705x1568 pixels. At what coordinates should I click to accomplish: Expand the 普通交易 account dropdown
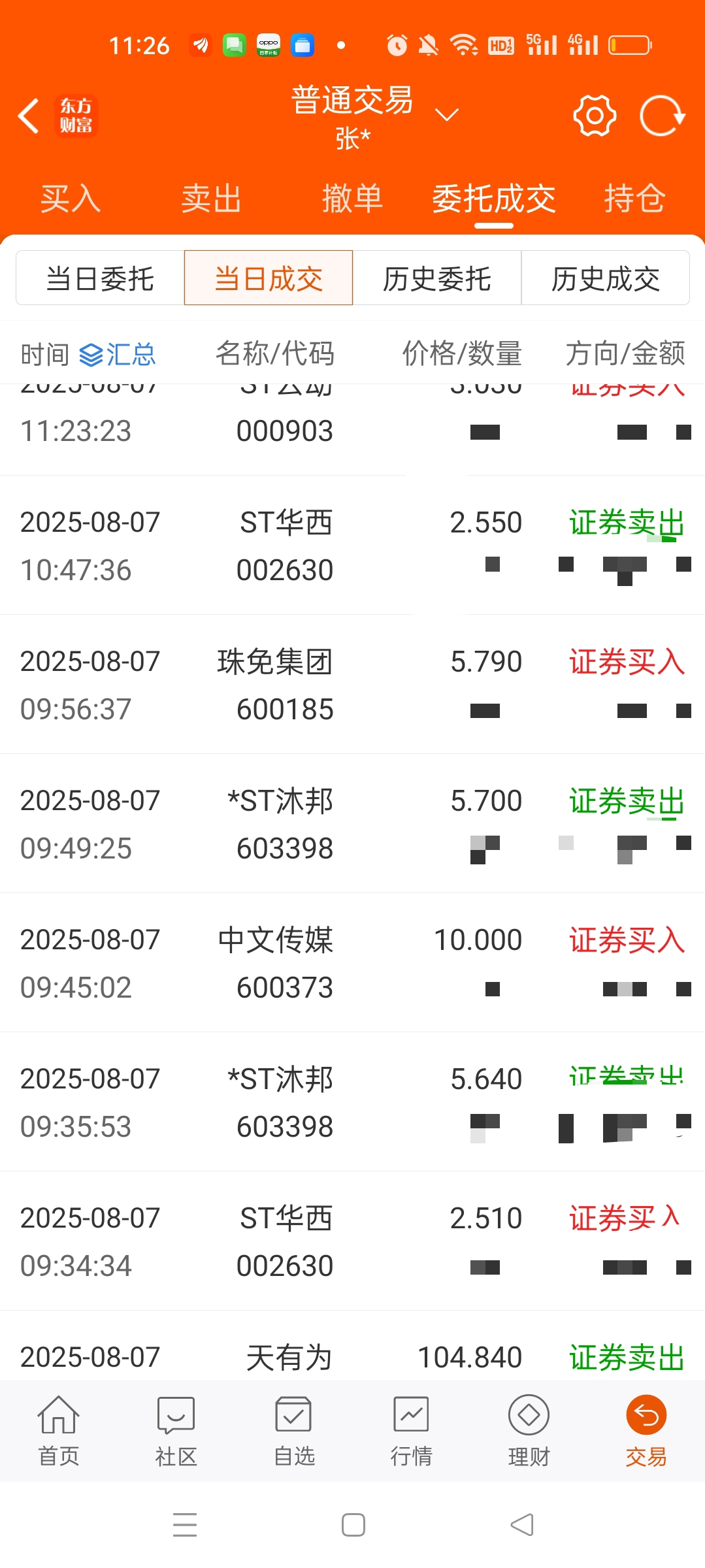[447, 116]
